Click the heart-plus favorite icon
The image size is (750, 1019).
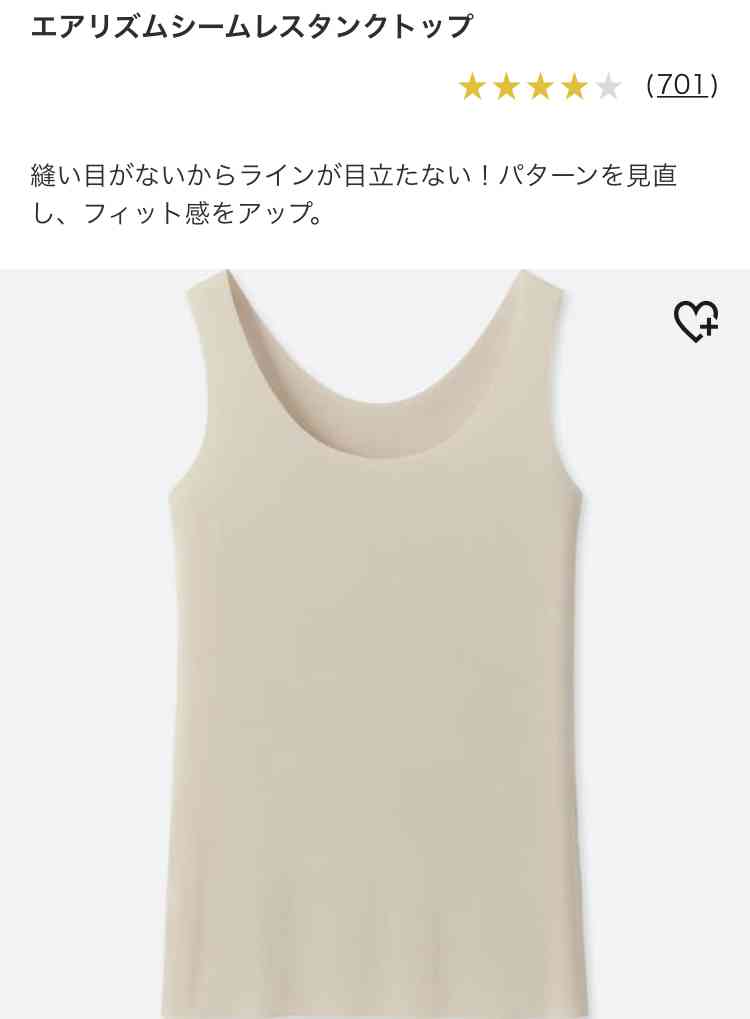pos(695,320)
